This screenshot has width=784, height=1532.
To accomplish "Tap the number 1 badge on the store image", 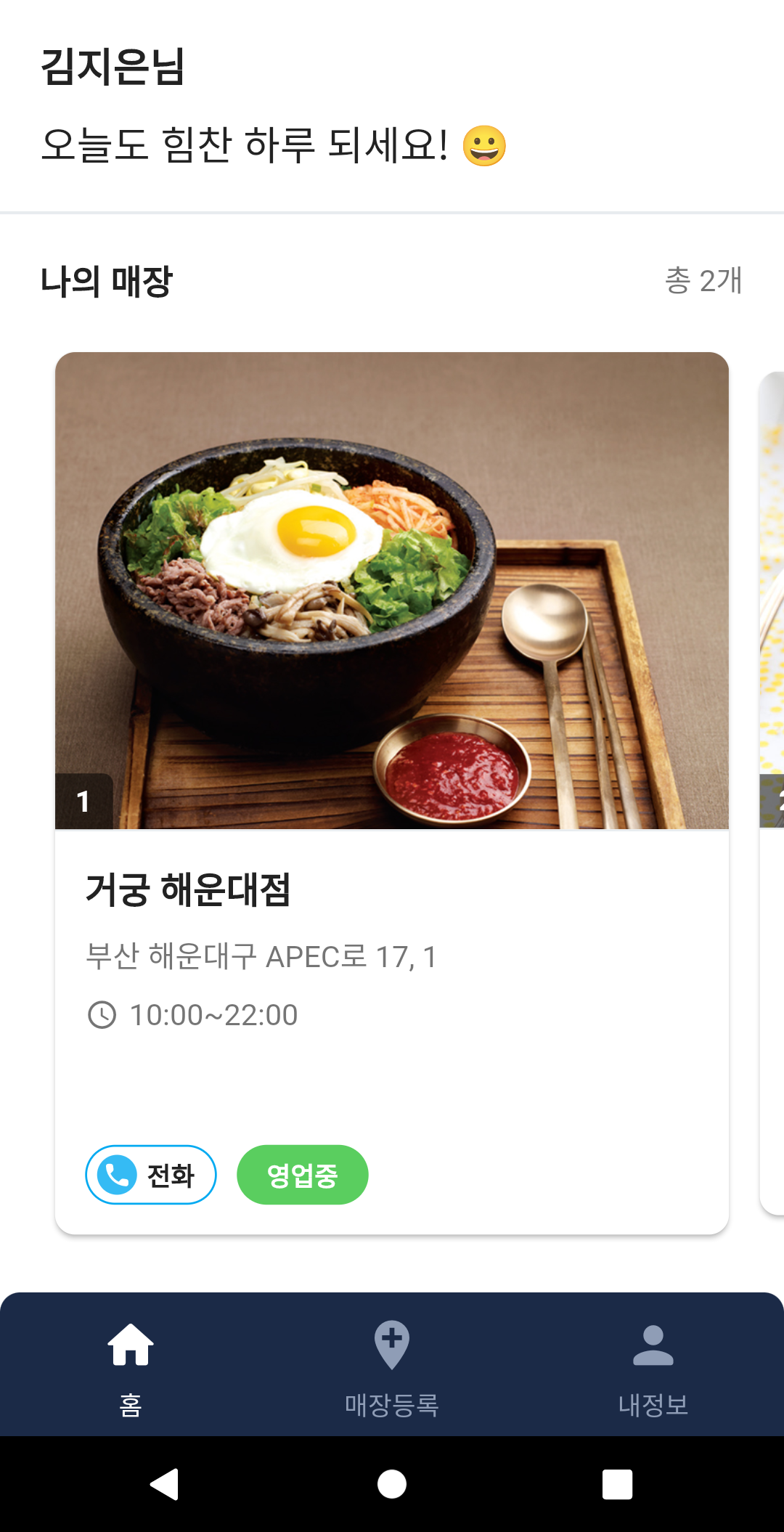I will (82, 801).
